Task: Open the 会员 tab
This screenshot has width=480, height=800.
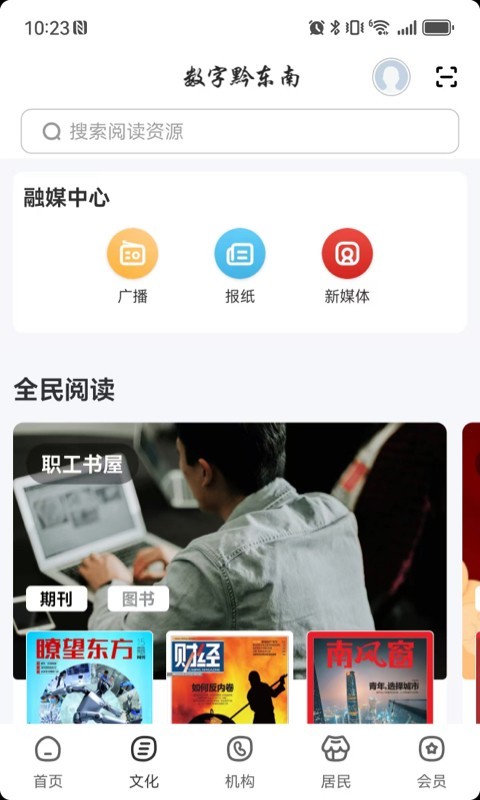Action: [432, 762]
